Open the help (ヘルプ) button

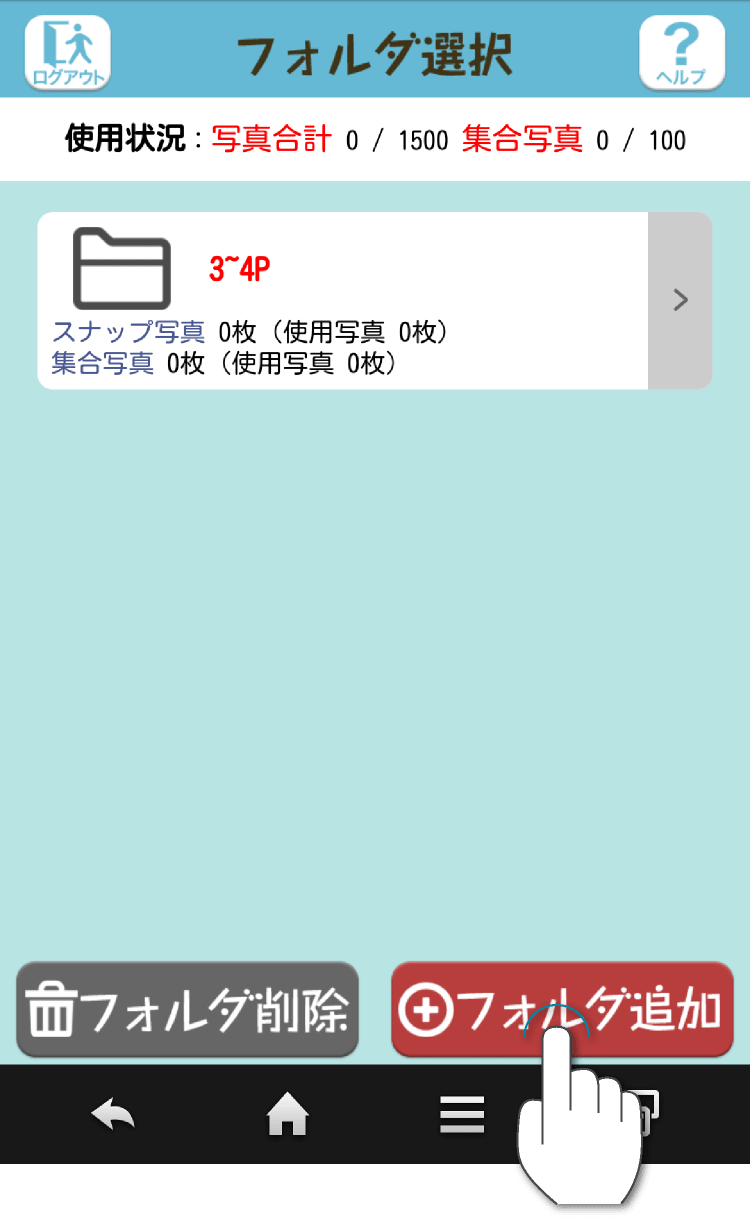pyautogui.click(x=681, y=53)
